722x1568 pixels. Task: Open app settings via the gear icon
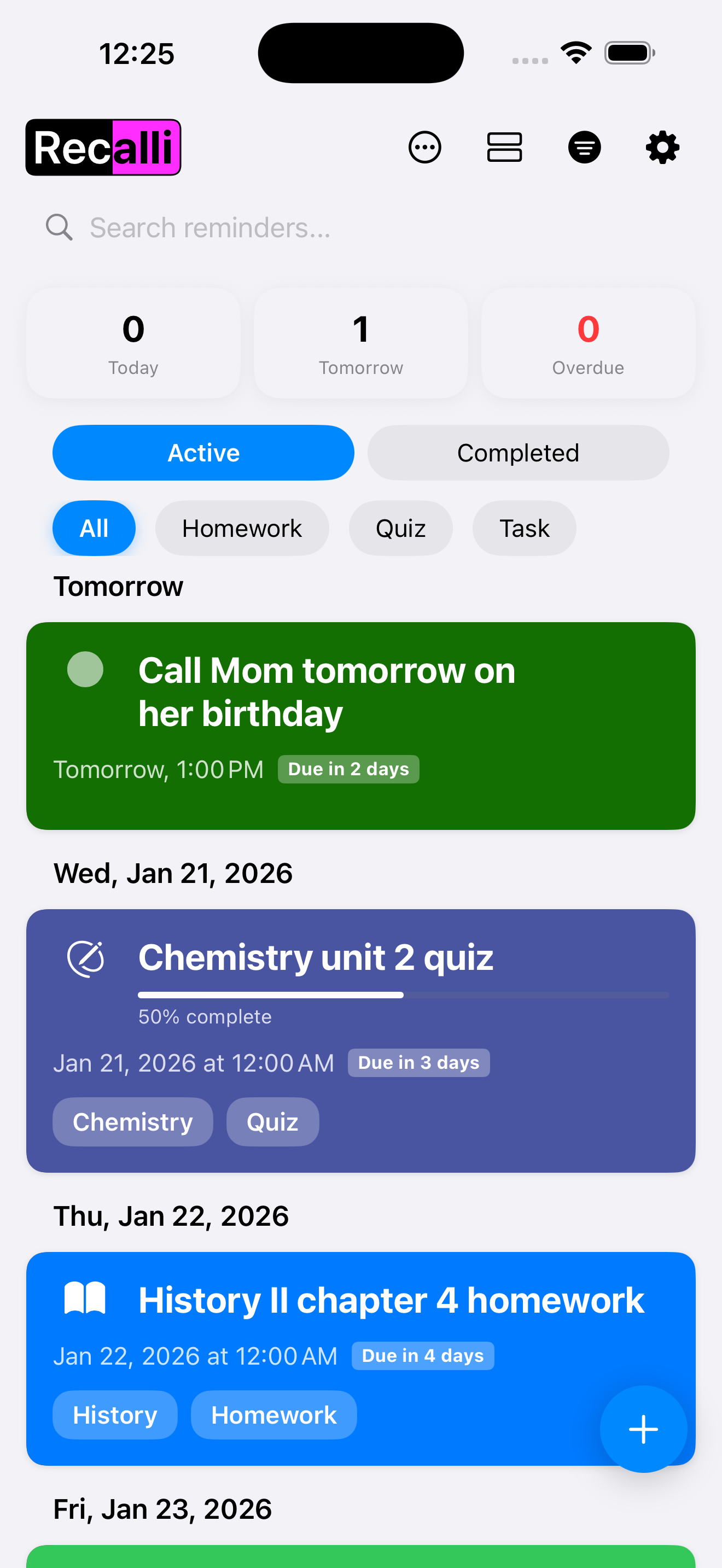coord(662,147)
